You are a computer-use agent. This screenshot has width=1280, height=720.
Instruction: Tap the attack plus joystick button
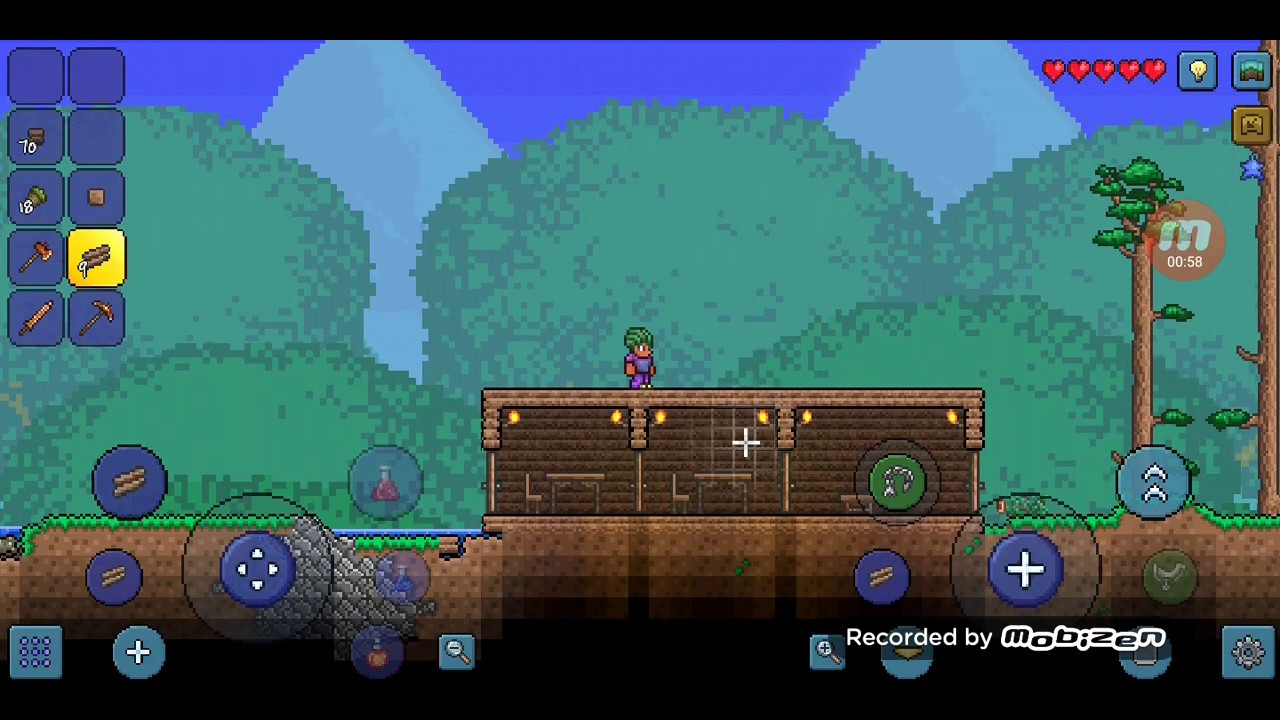coord(1025,570)
